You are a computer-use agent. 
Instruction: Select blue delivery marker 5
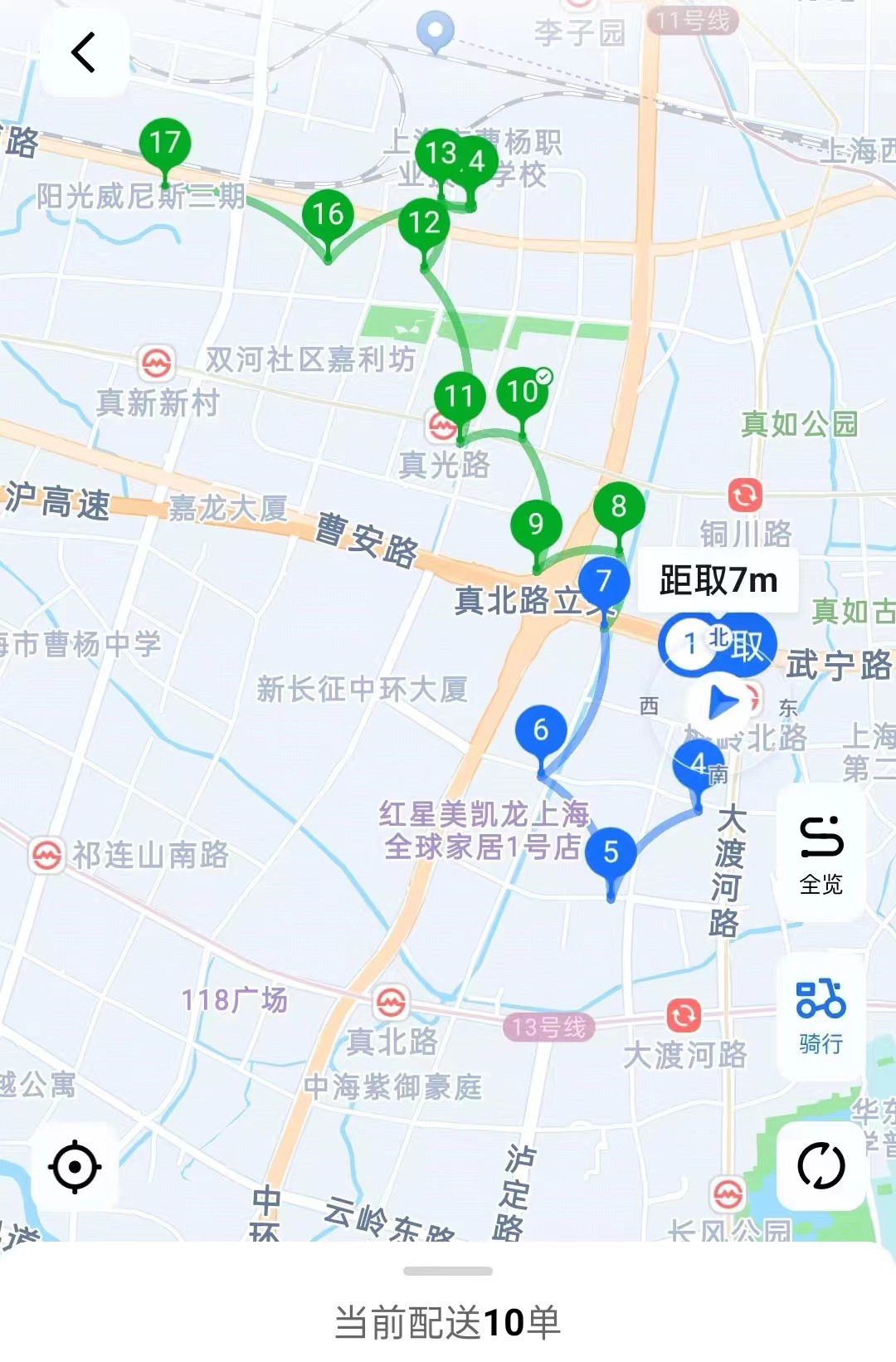pyautogui.click(x=611, y=848)
